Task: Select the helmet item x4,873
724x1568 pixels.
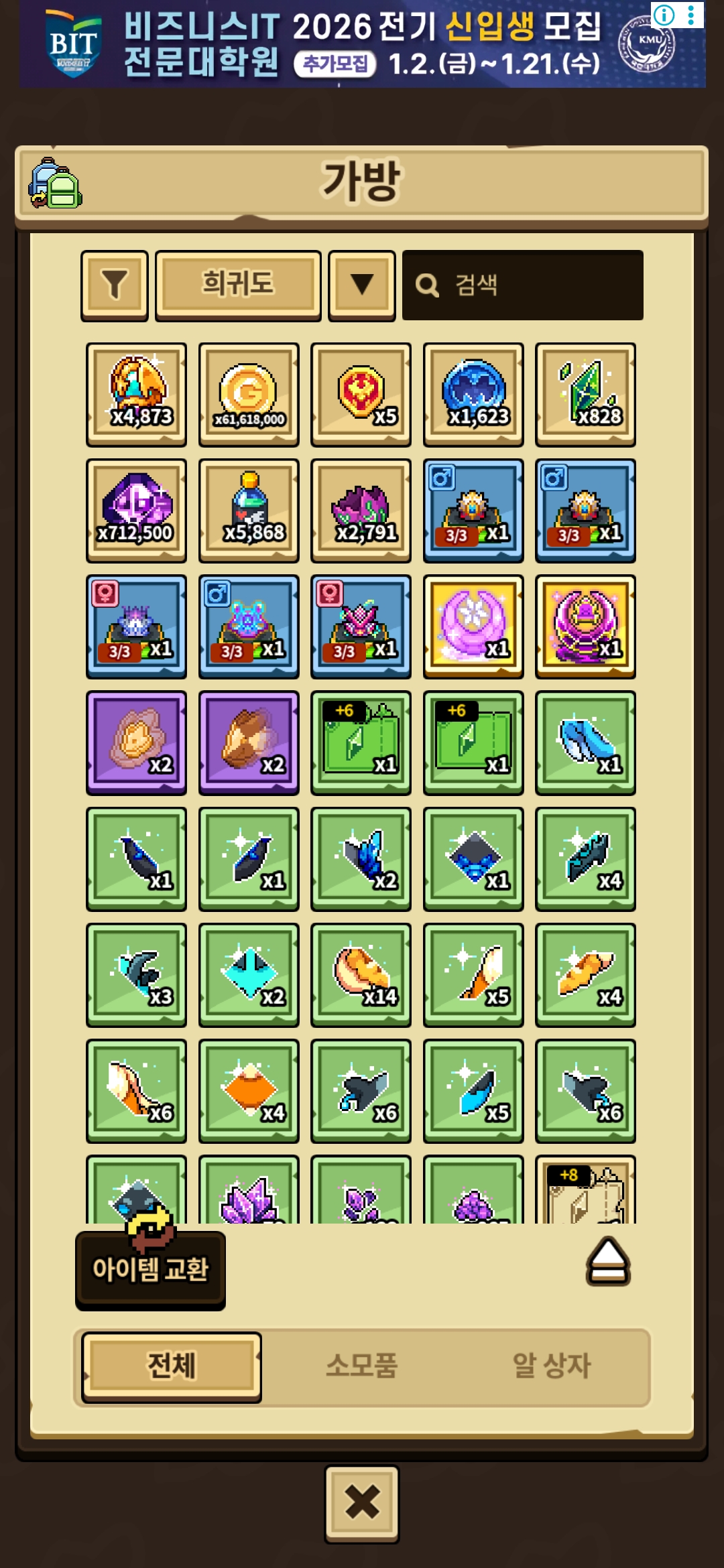Action: pyautogui.click(x=136, y=395)
